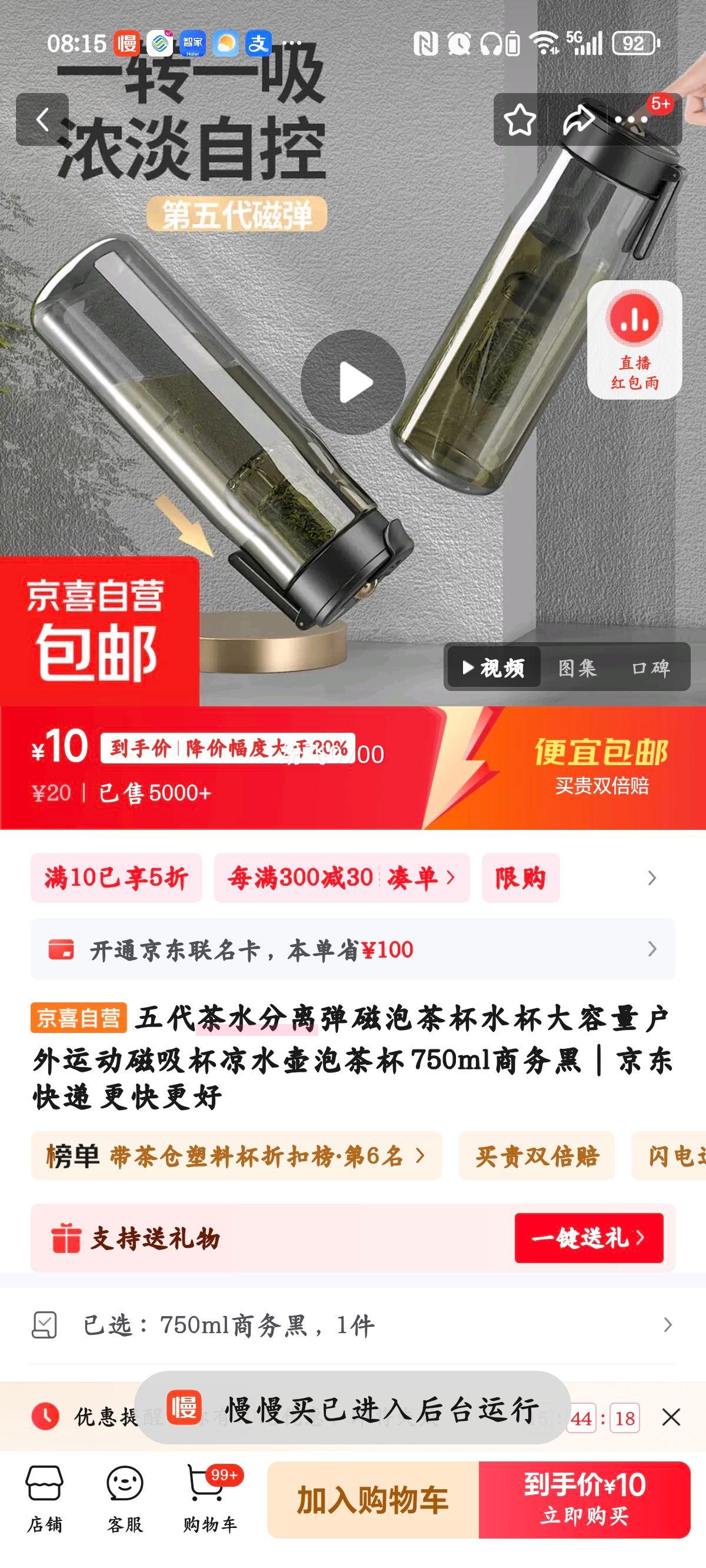Open the 直播红包雨 live stream badge
706x1568 pixels.
coord(634,340)
